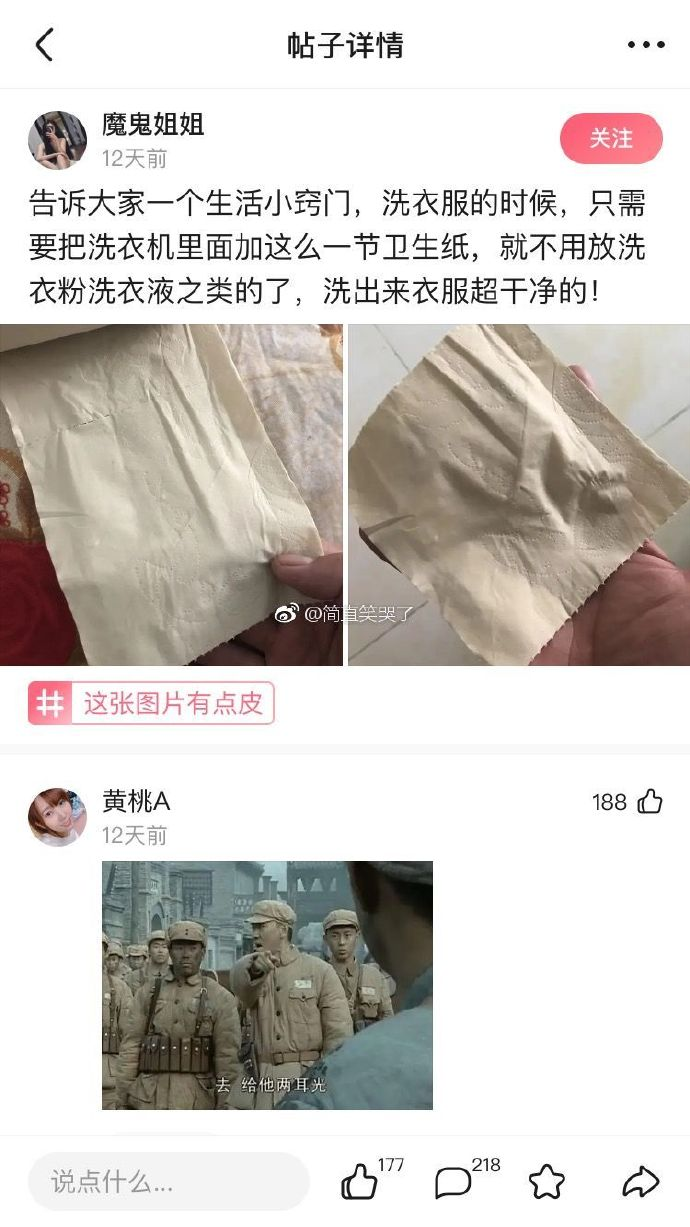Share this post

tap(640, 1182)
